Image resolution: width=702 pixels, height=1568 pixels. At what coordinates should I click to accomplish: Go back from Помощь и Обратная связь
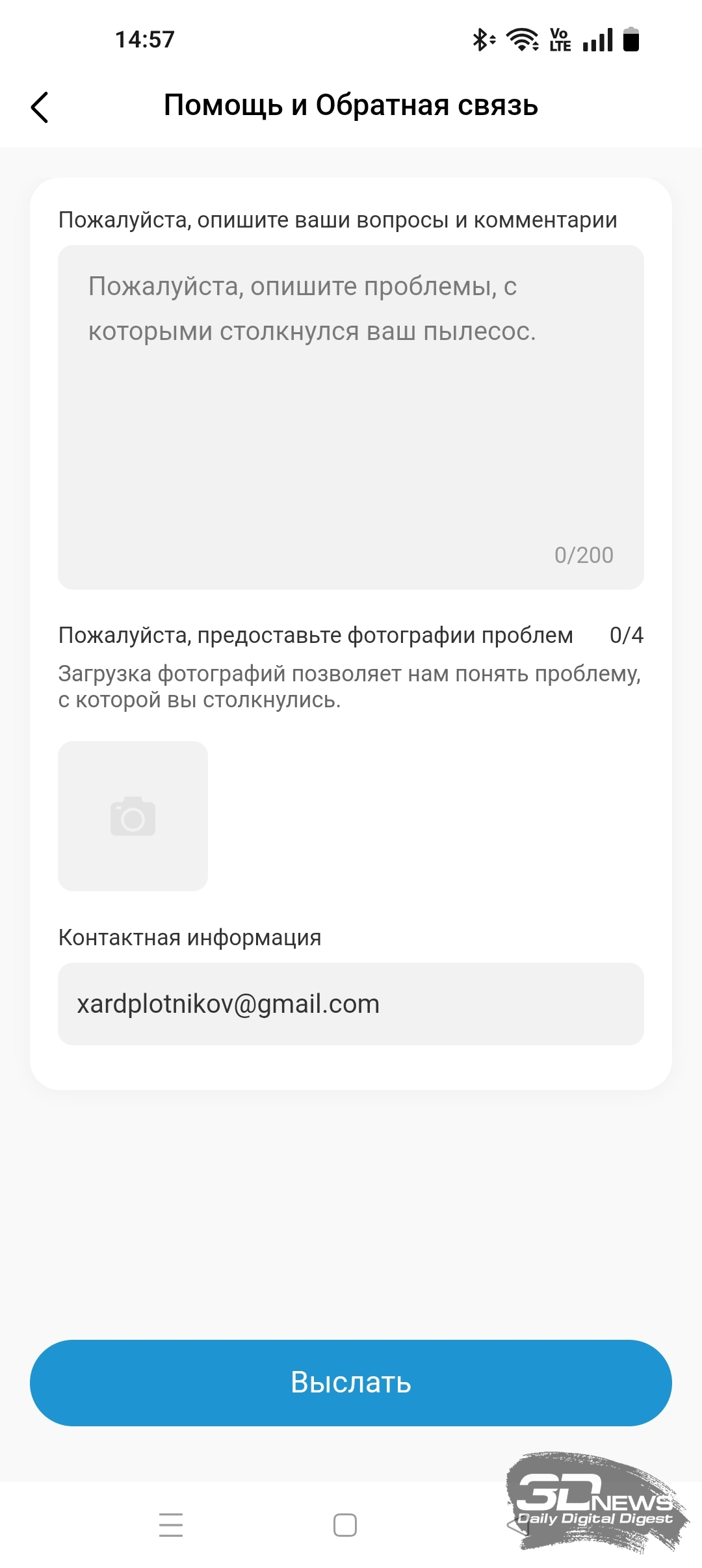[40, 107]
